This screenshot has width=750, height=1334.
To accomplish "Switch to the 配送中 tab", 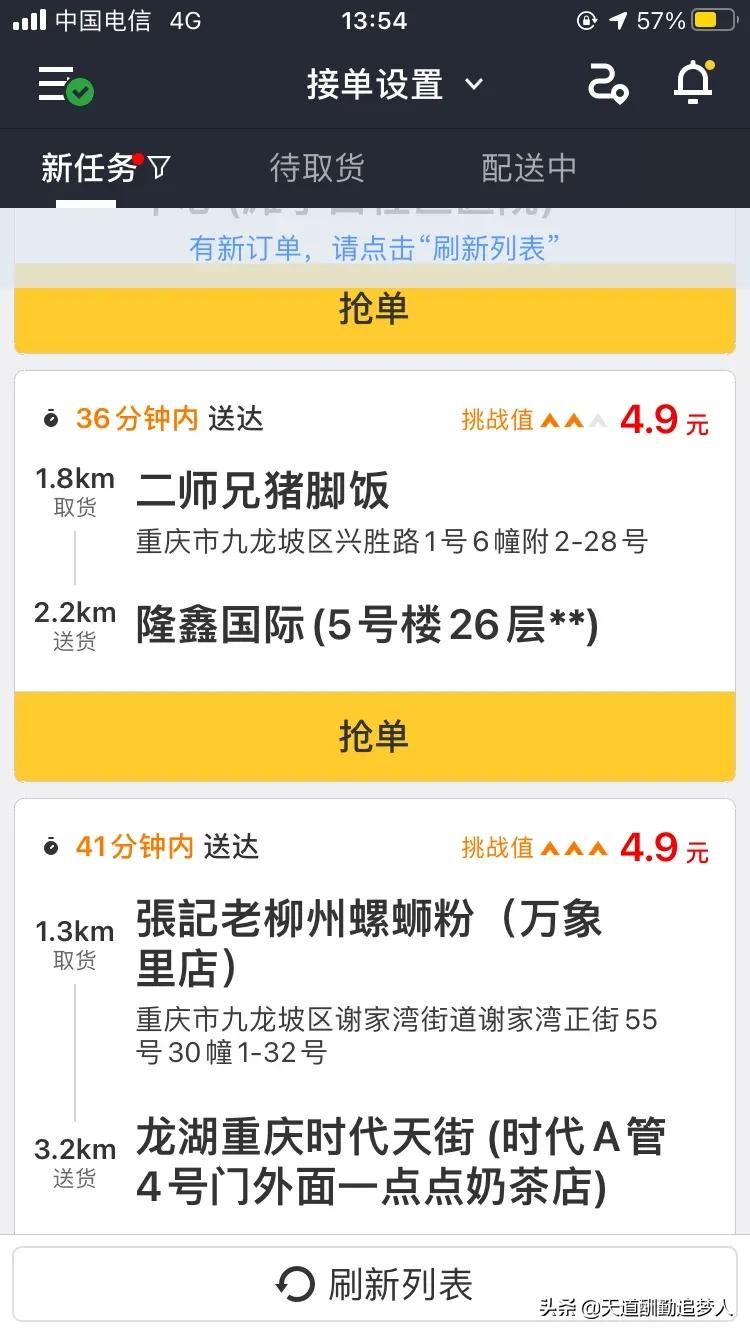I will pos(529,168).
